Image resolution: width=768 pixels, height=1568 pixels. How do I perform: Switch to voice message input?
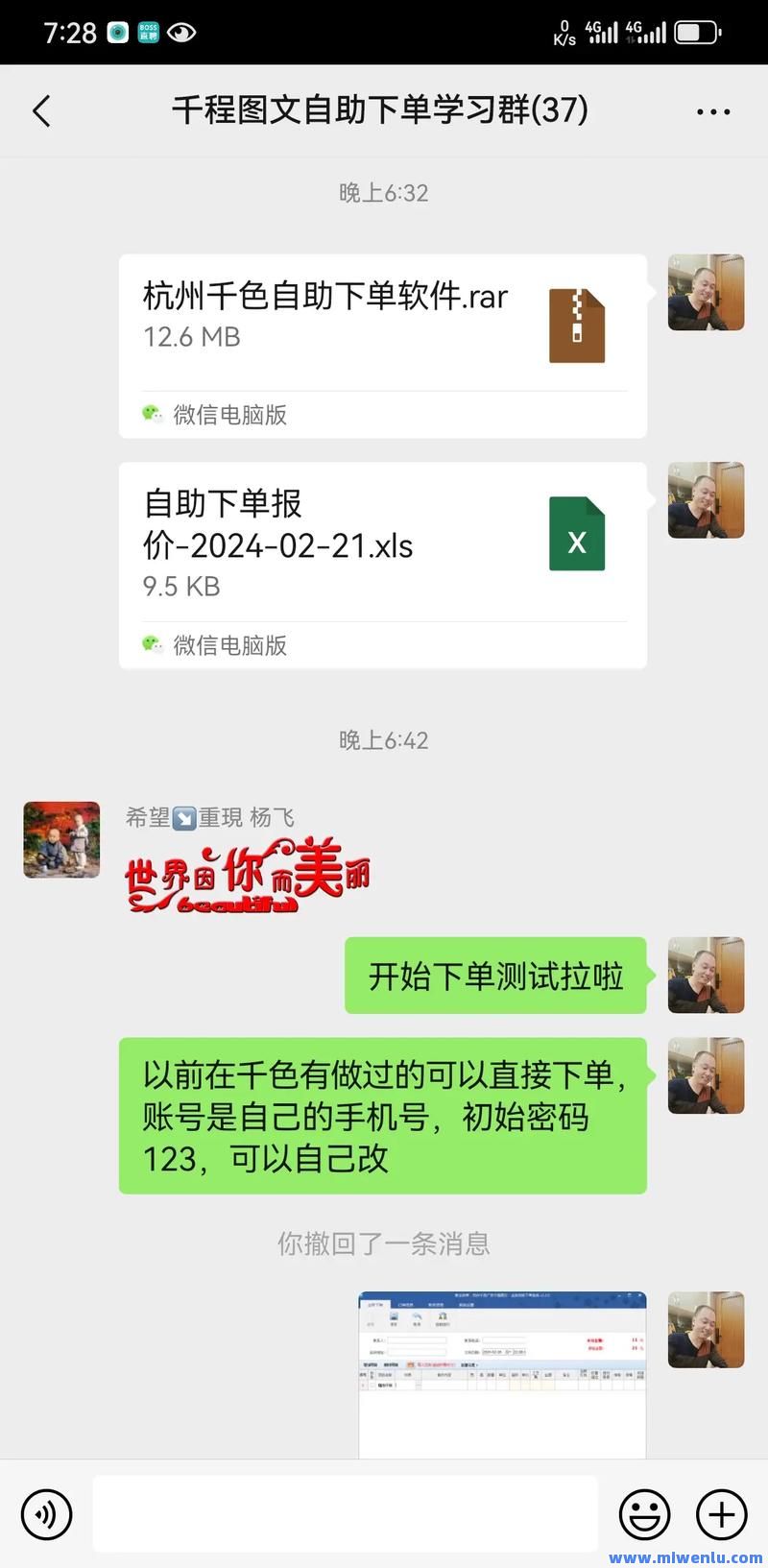(46, 1515)
